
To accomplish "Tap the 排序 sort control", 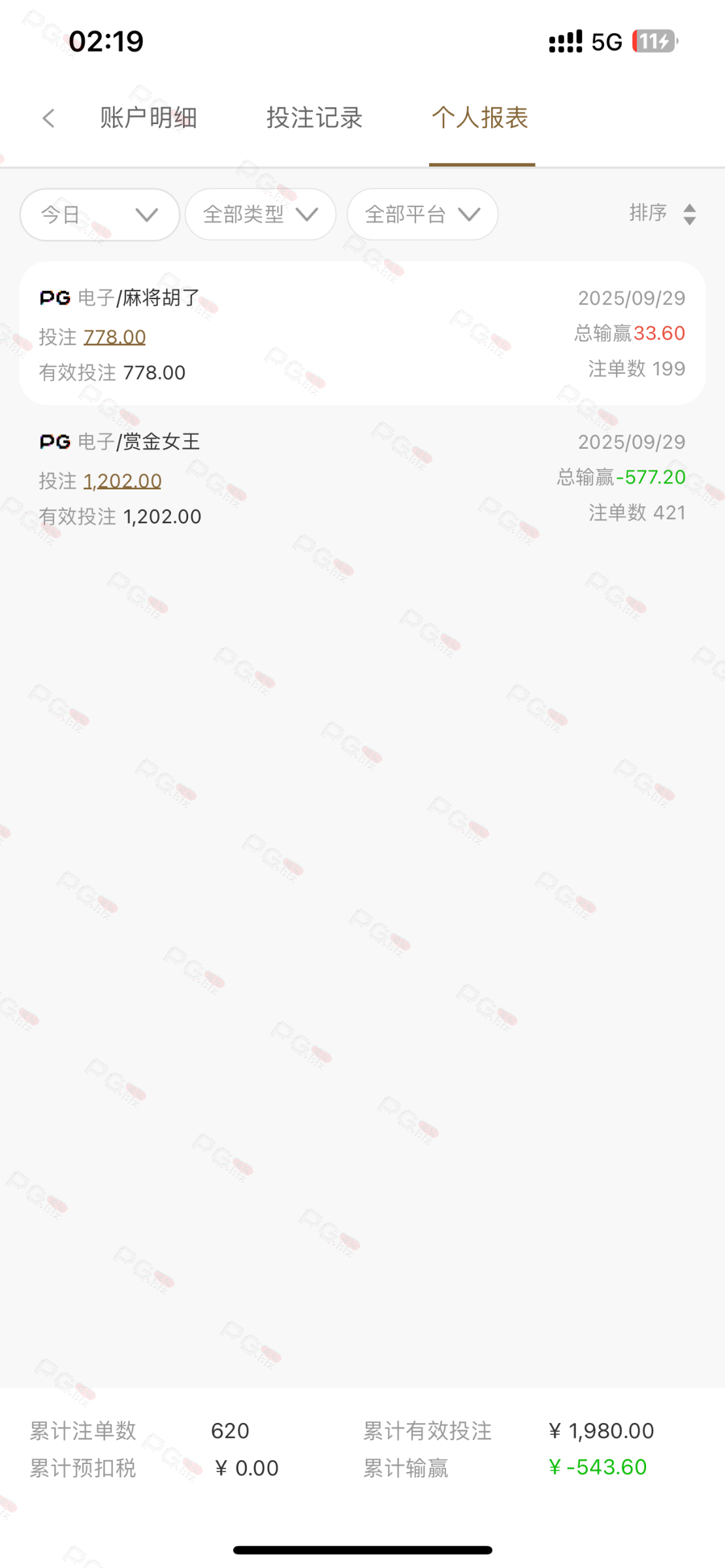I will [x=662, y=214].
